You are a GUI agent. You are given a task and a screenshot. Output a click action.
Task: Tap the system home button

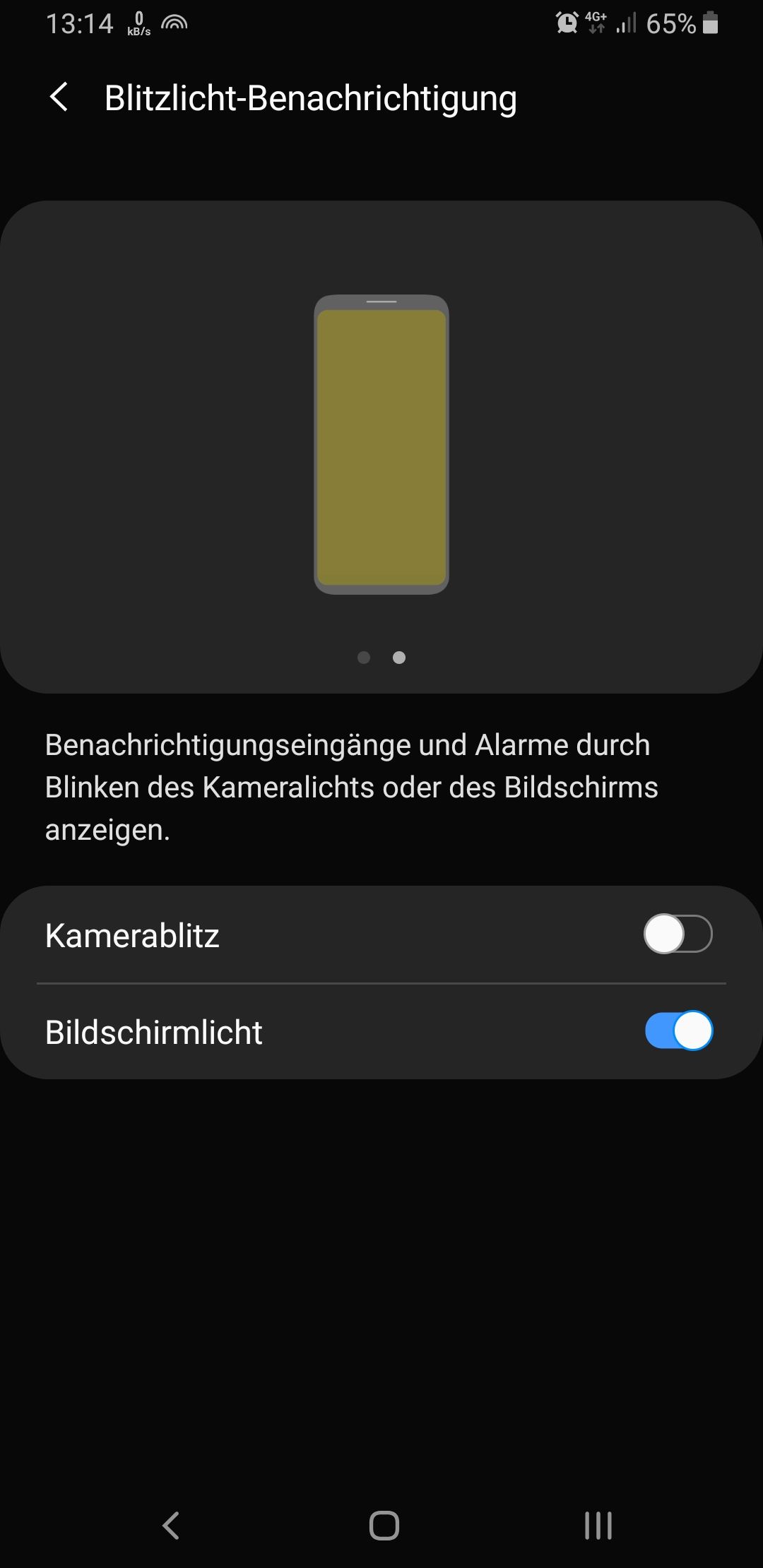(384, 1526)
